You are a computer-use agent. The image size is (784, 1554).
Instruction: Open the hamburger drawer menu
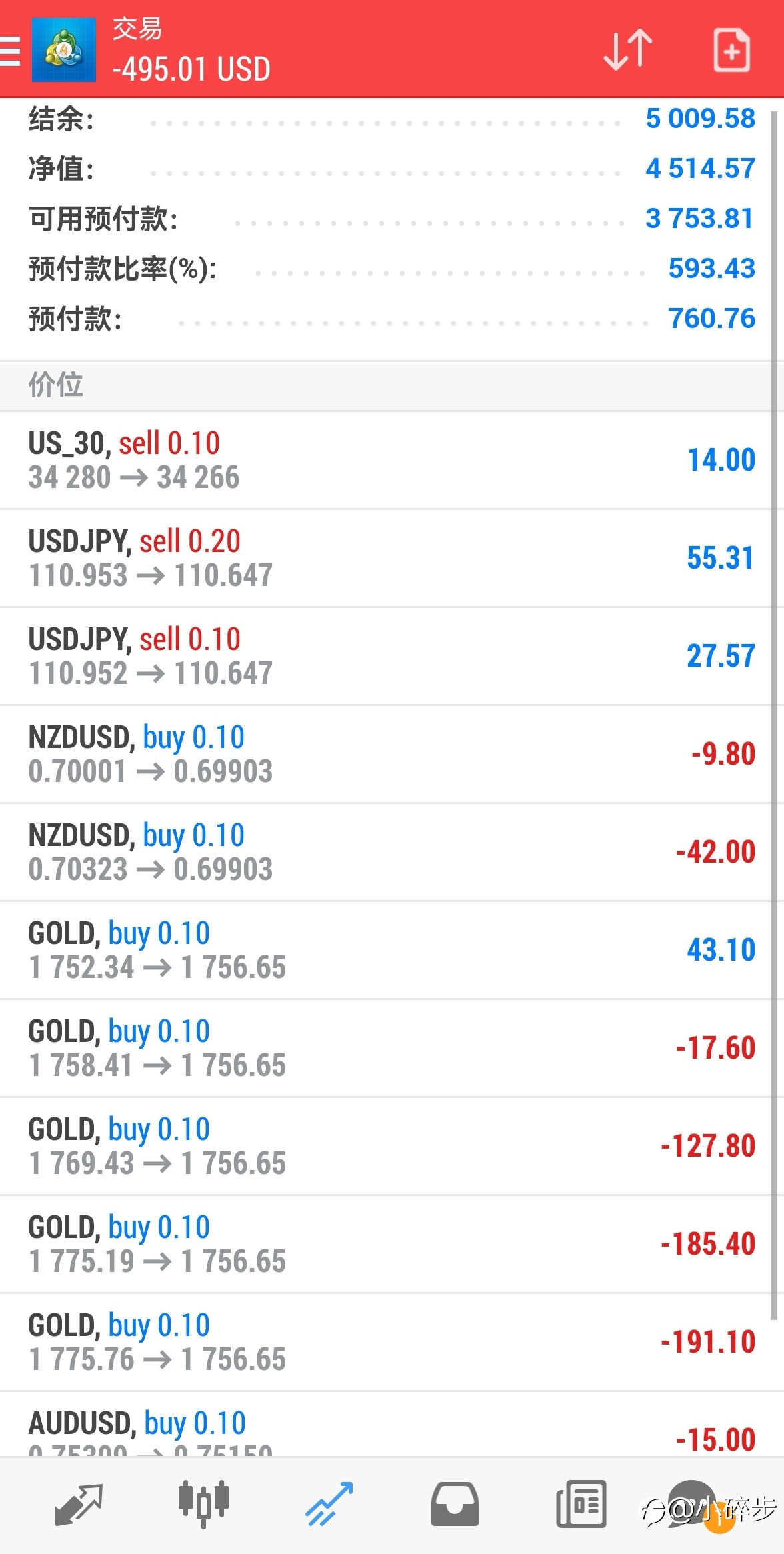10,50
